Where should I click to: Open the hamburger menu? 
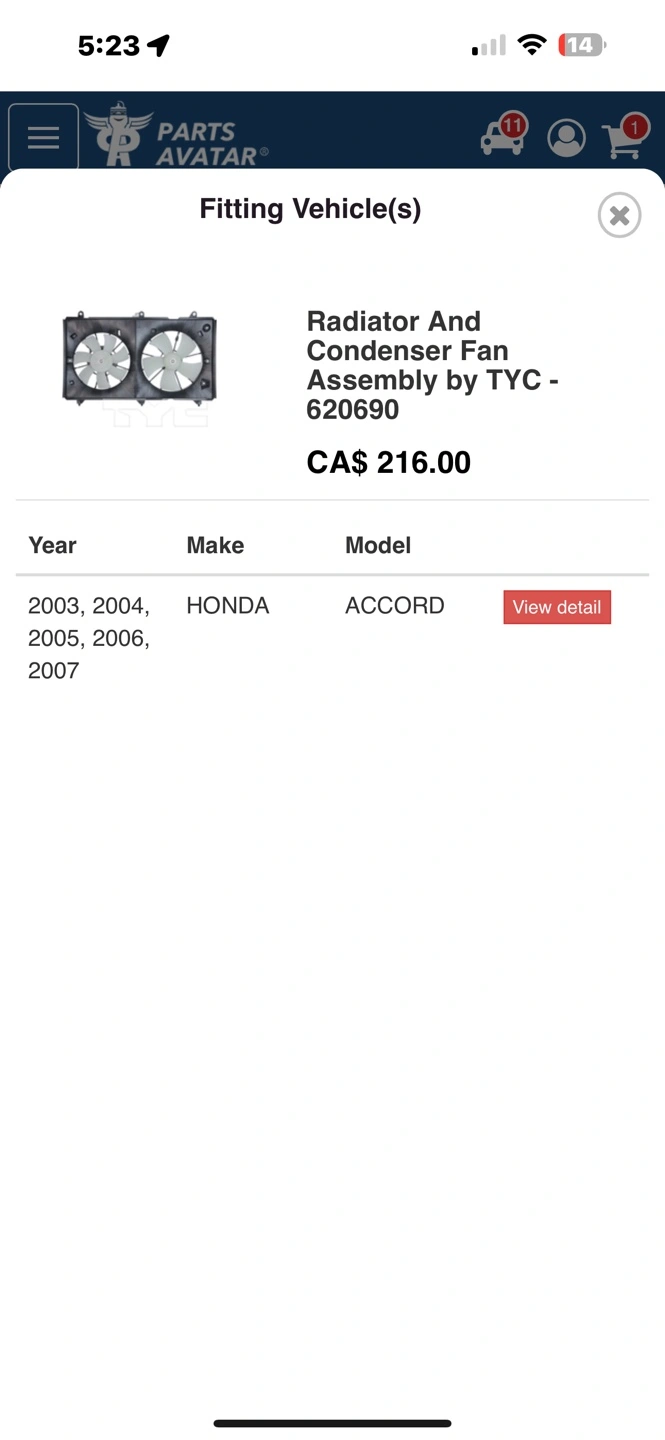coord(43,137)
